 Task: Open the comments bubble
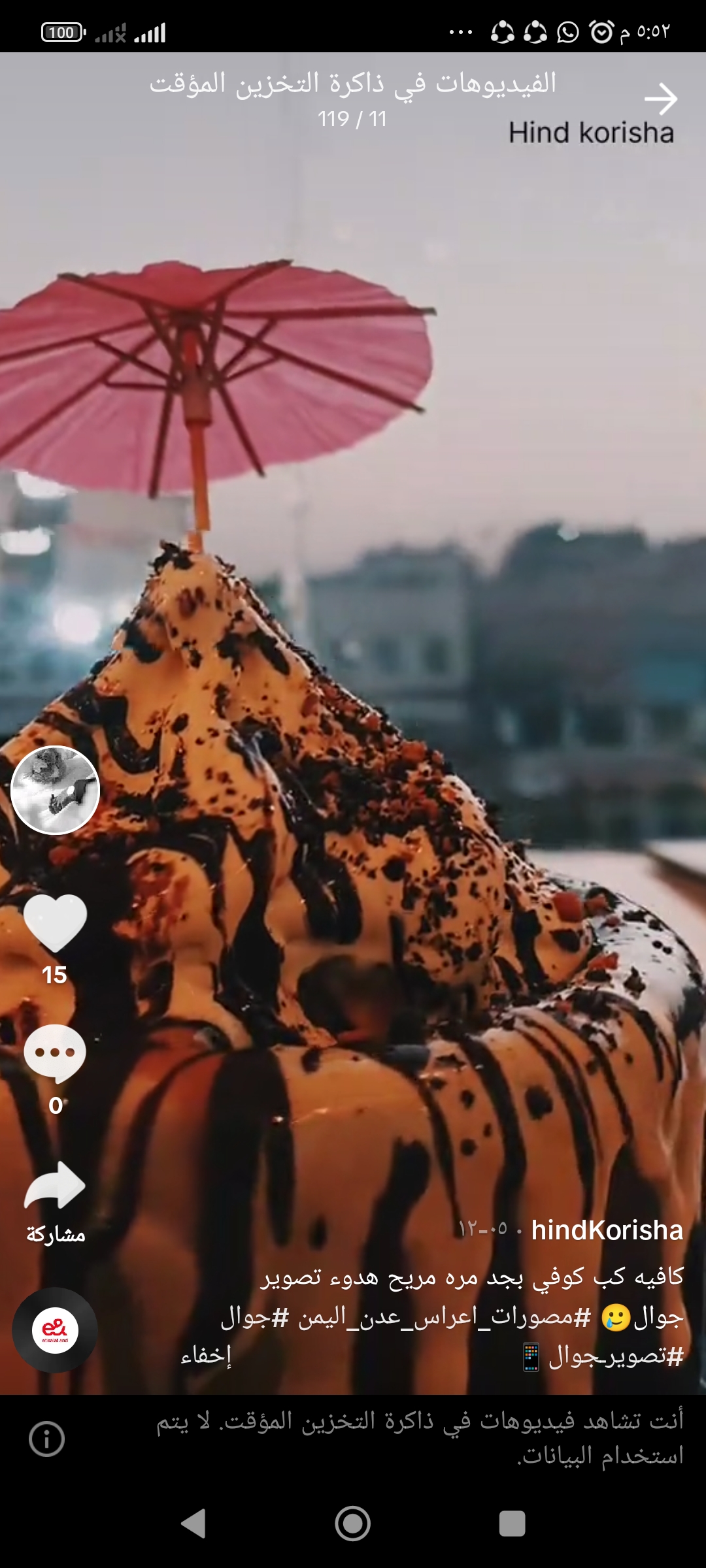tap(55, 1053)
